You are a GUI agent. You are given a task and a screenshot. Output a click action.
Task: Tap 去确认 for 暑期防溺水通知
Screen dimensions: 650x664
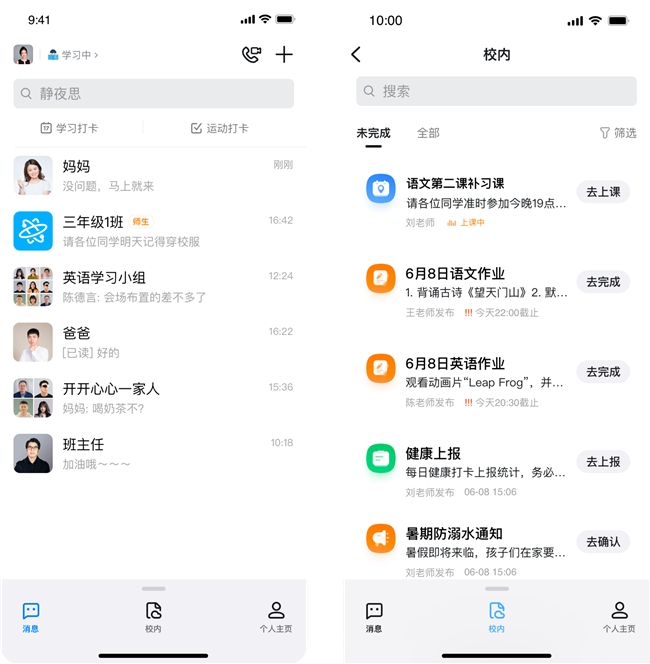click(x=603, y=542)
